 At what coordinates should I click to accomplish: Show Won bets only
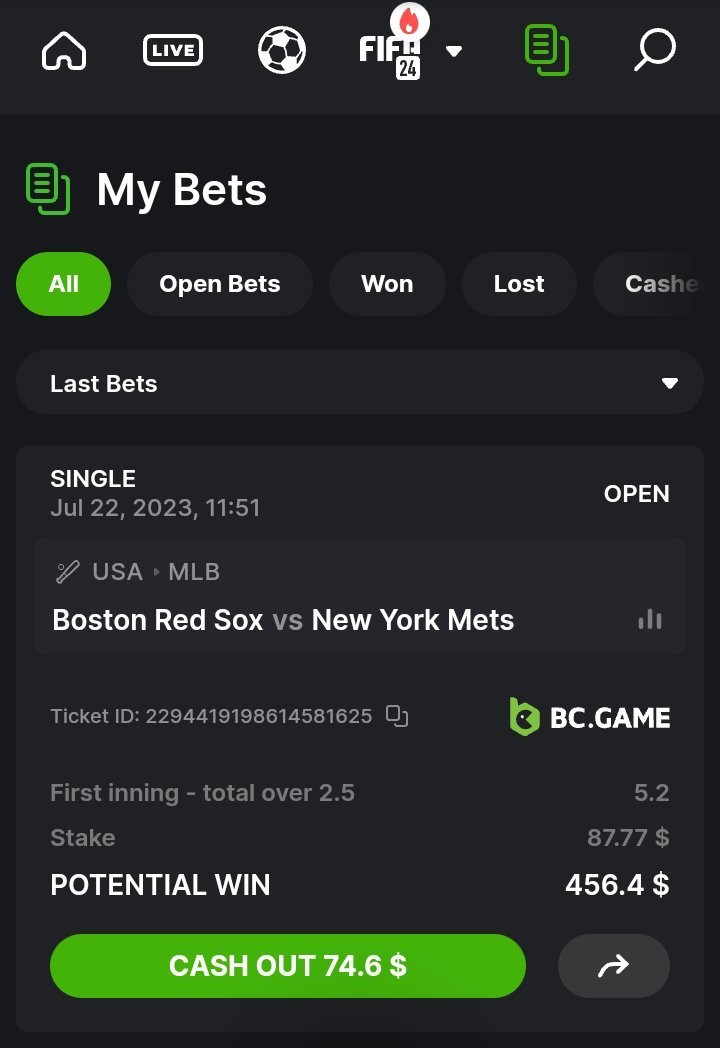coord(387,284)
